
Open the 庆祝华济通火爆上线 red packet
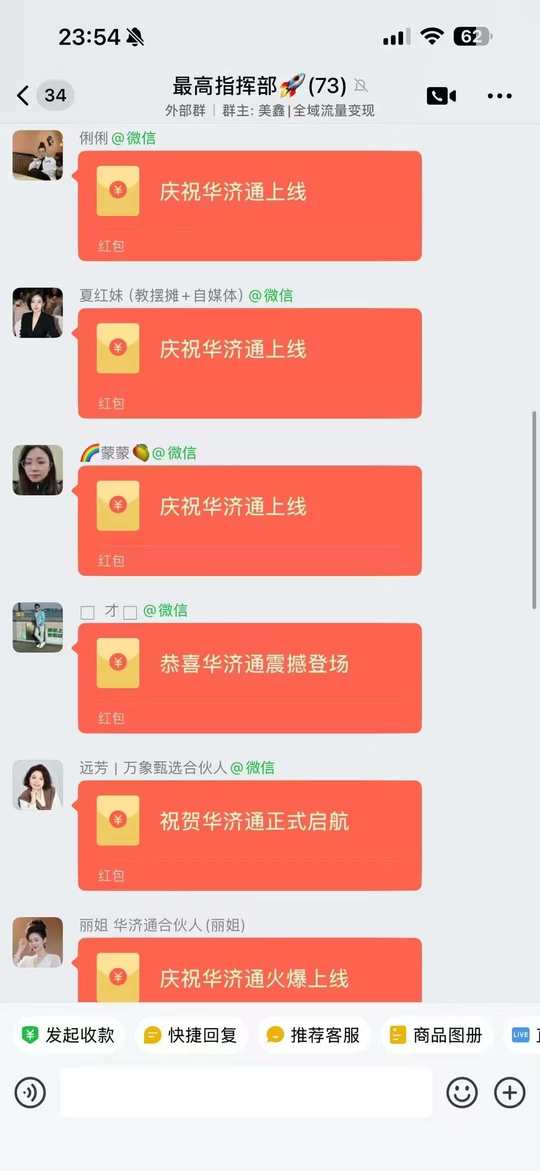pyautogui.click(x=249, y=970)
